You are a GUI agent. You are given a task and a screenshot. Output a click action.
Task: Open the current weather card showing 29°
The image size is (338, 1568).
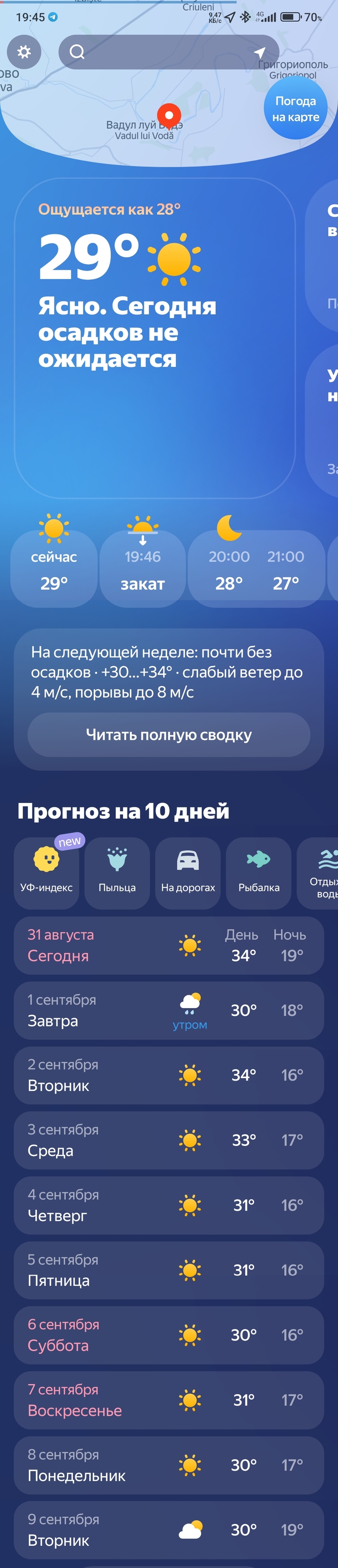(x=154, y=338)
